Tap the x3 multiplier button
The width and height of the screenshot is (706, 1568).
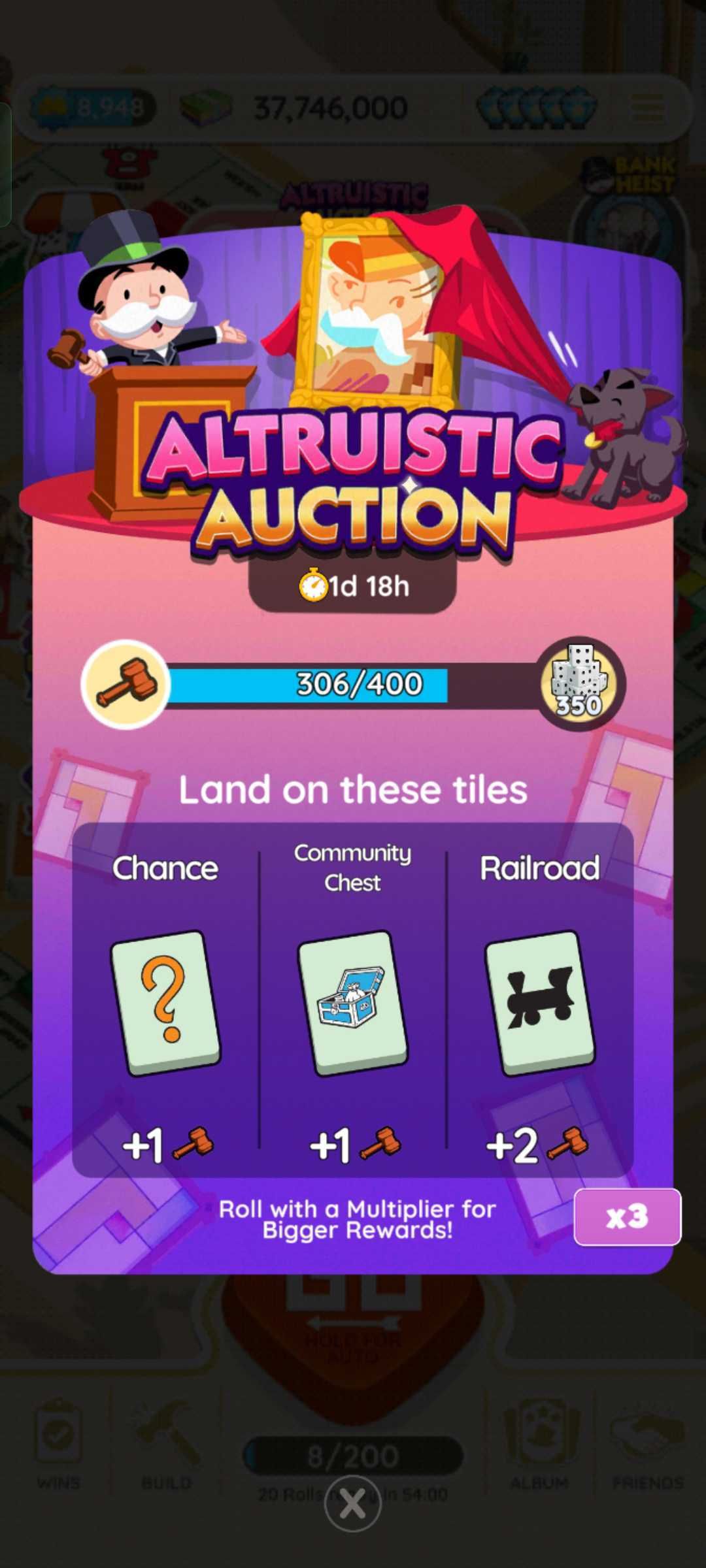pyautogui.click(x=627, y=1217)
